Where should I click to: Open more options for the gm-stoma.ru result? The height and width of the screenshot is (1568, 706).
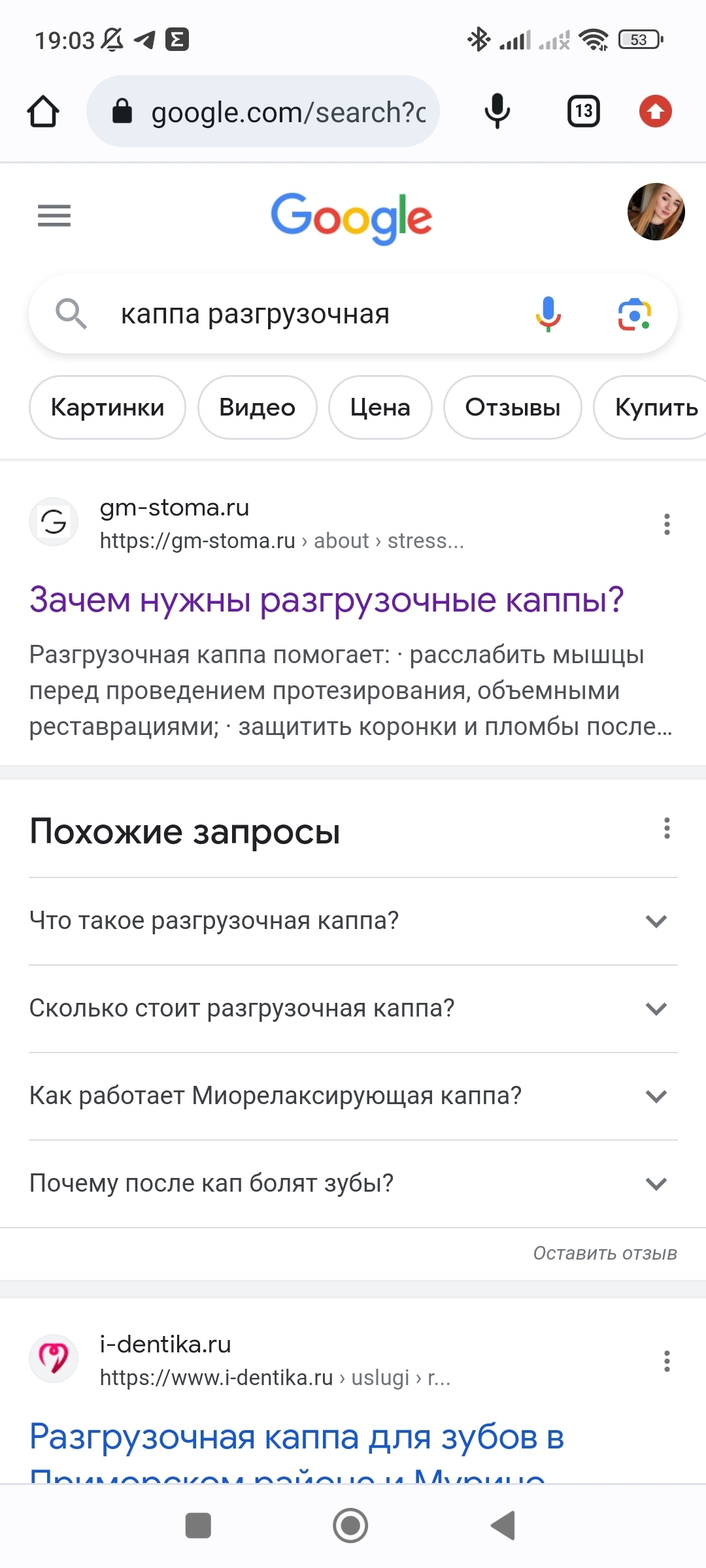667,524
